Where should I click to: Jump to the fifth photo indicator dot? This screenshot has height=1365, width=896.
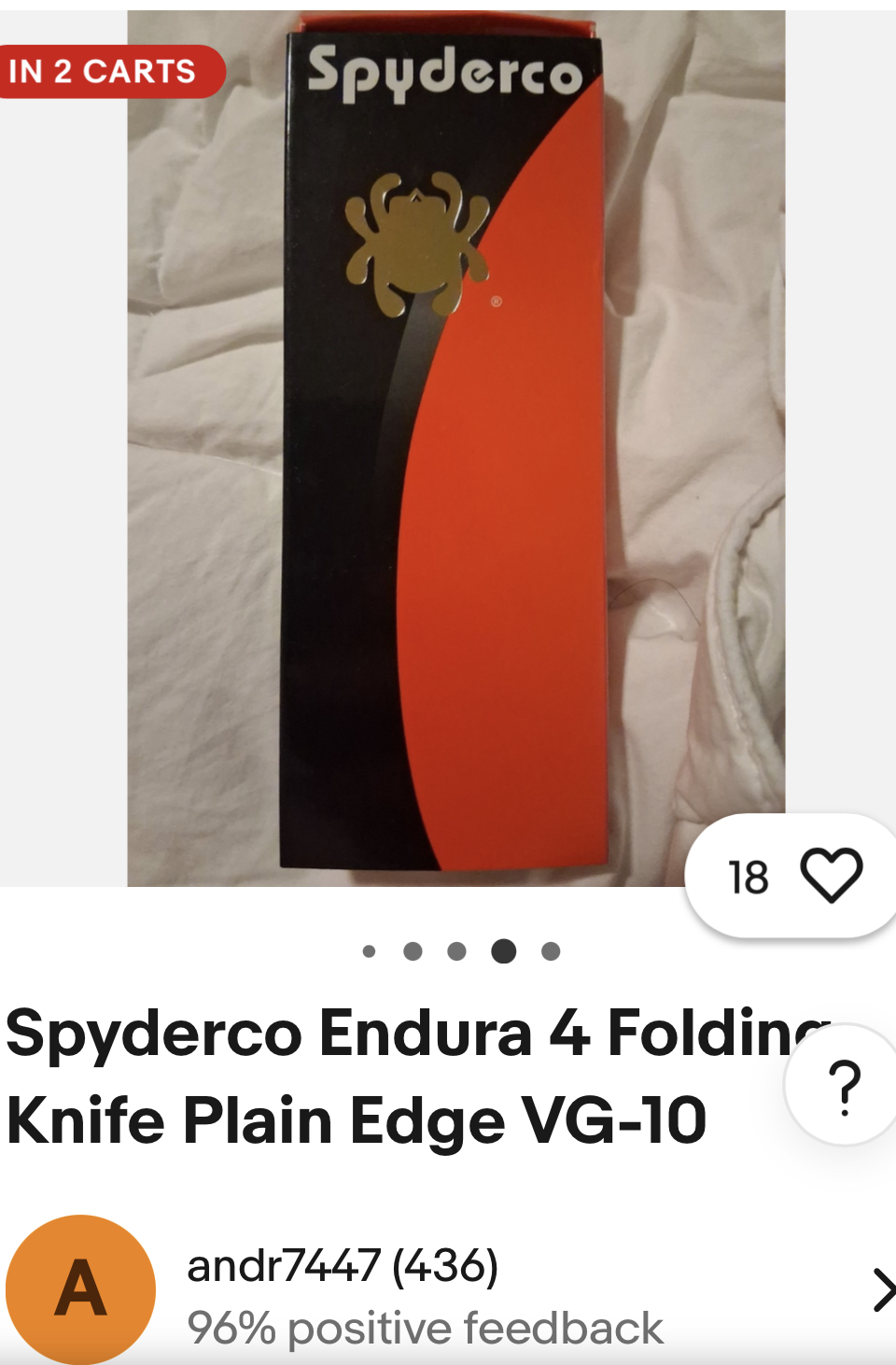tap(551, 951)
